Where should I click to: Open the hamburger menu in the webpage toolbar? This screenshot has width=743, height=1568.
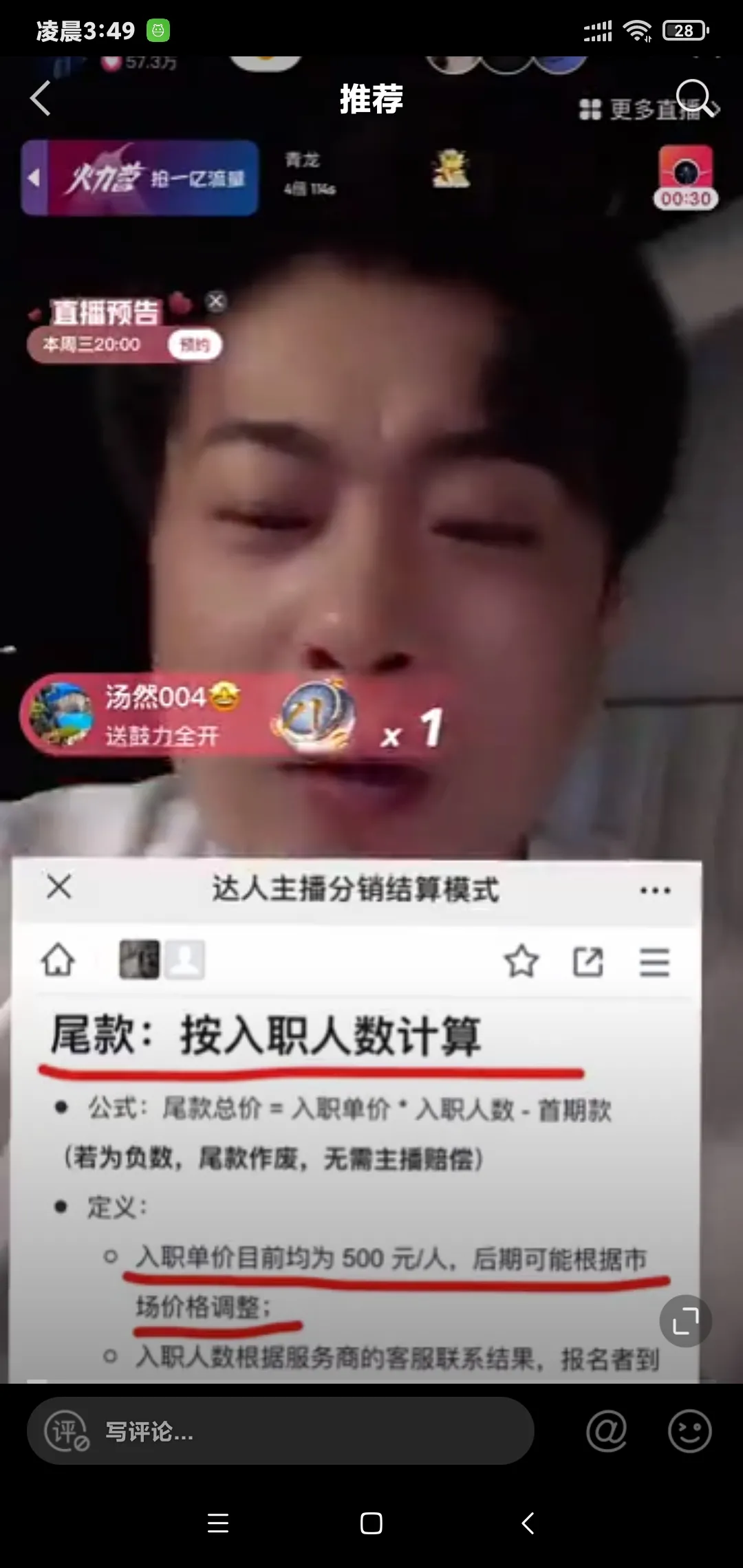654,963
